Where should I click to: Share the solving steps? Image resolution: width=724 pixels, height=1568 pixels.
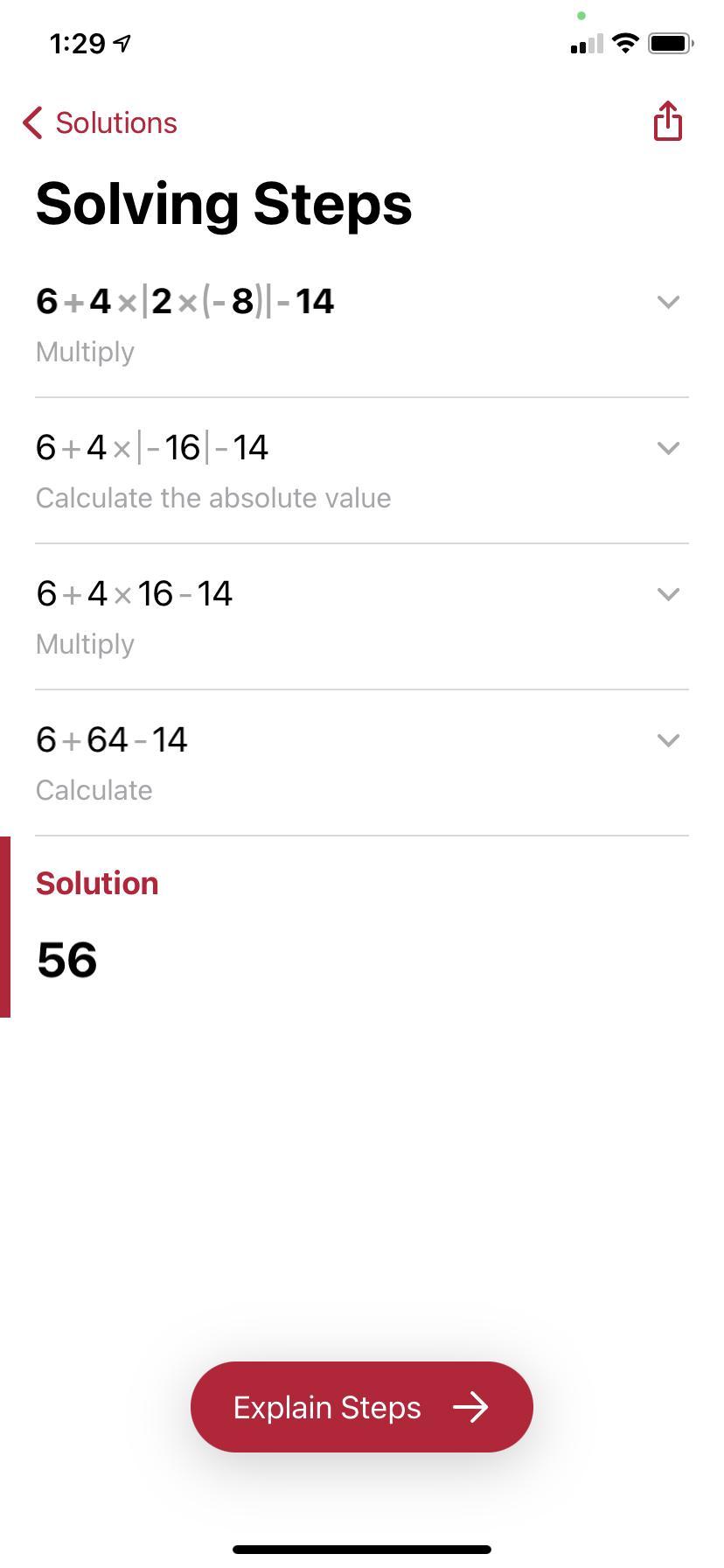tap(667, 121)
